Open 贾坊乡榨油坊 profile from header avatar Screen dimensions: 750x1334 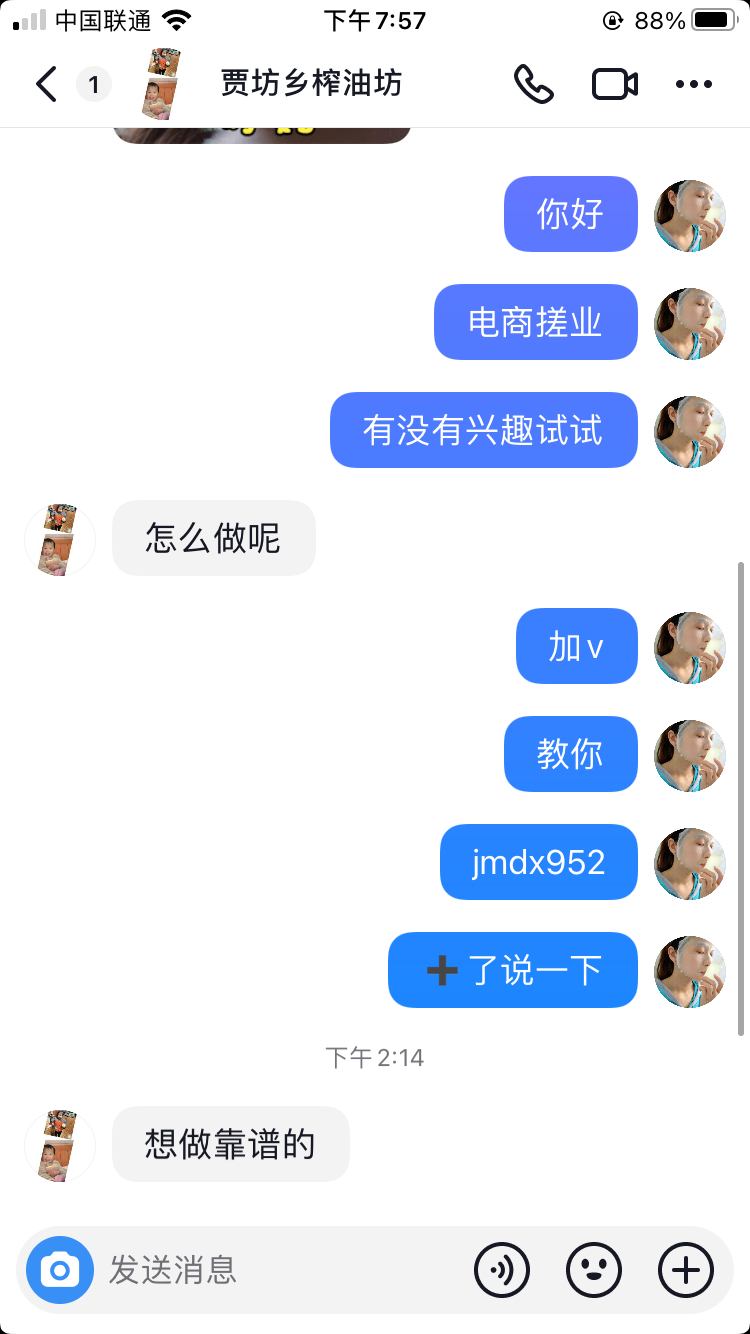(x=163, y=84)
